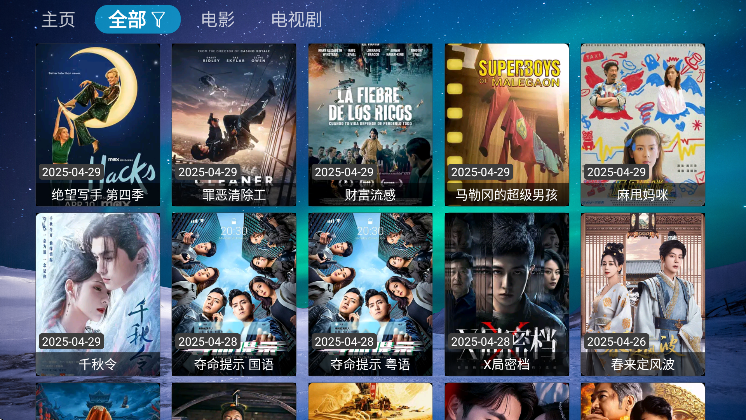
Task: Open 罪恶清除工 movie card
Action: [x=234, y=124]
